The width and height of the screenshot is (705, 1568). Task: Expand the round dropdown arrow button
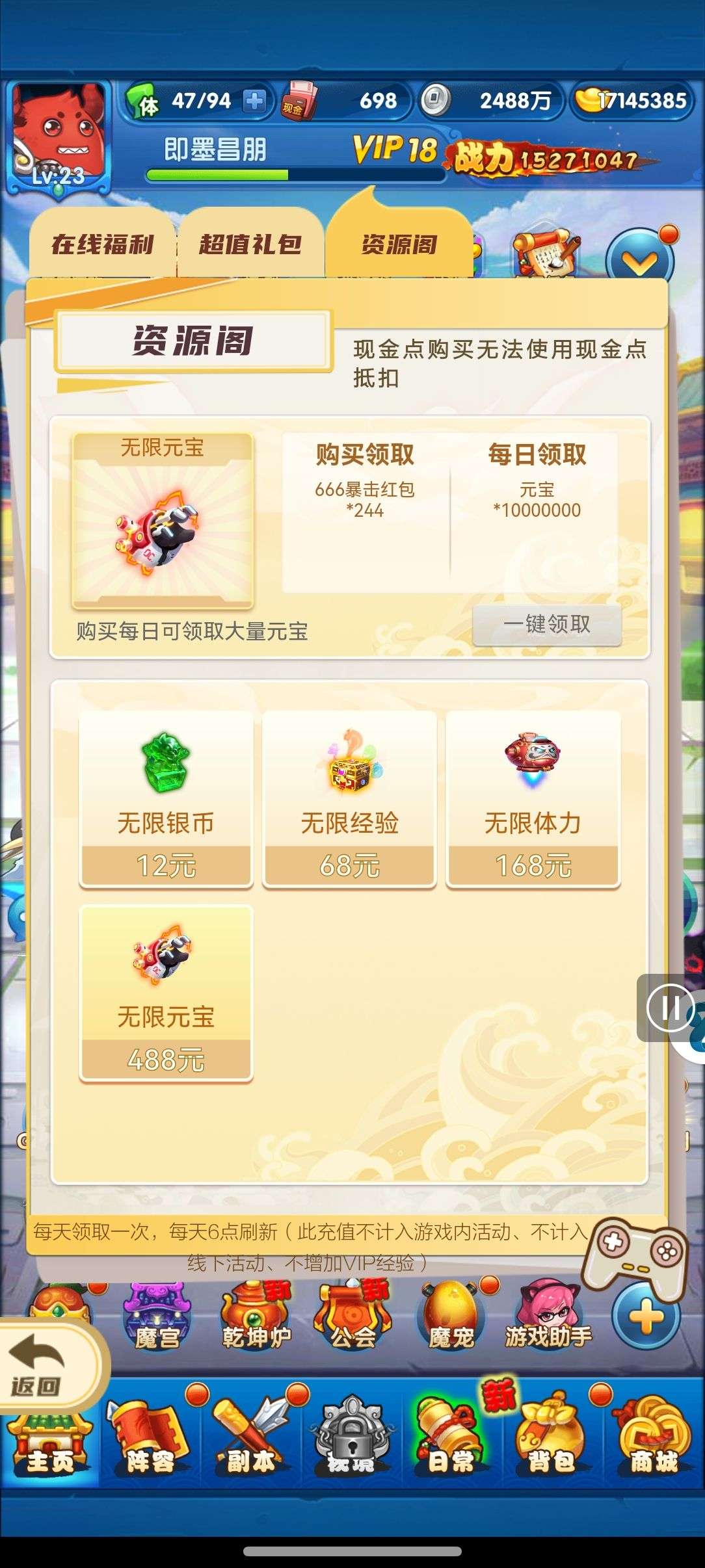tap(640, 262)
